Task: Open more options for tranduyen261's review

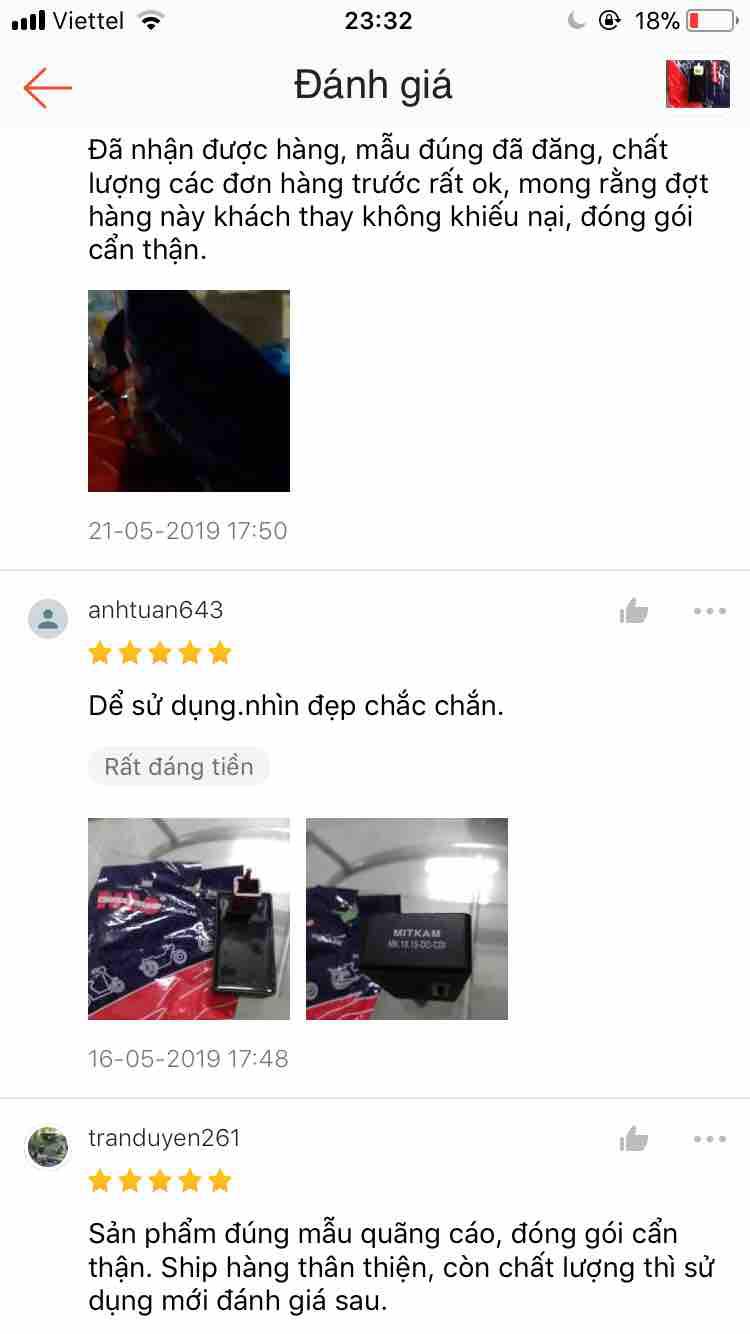Action: point(709,1139)
